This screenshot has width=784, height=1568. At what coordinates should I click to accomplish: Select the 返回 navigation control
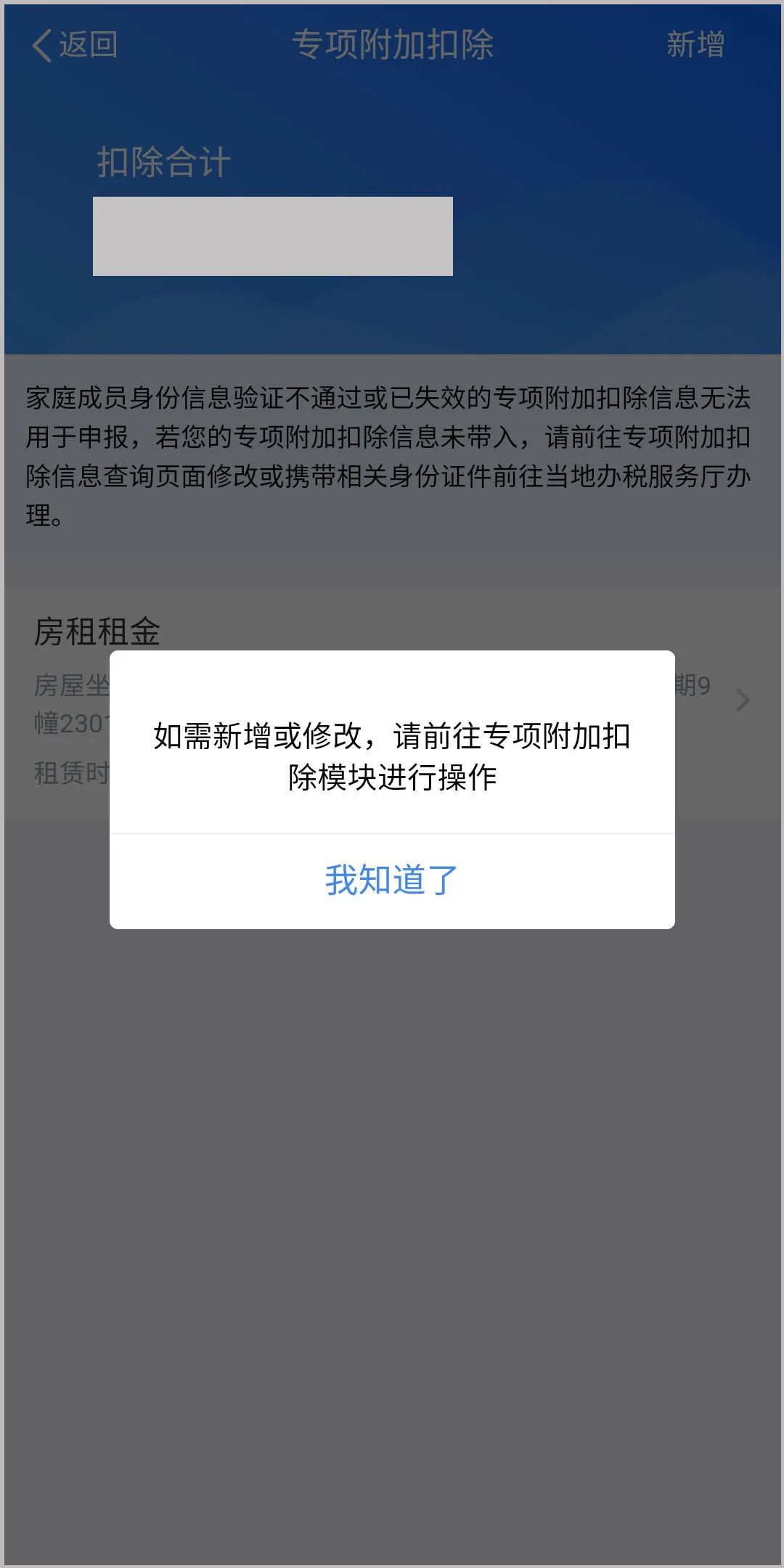(x=73, y=46)
